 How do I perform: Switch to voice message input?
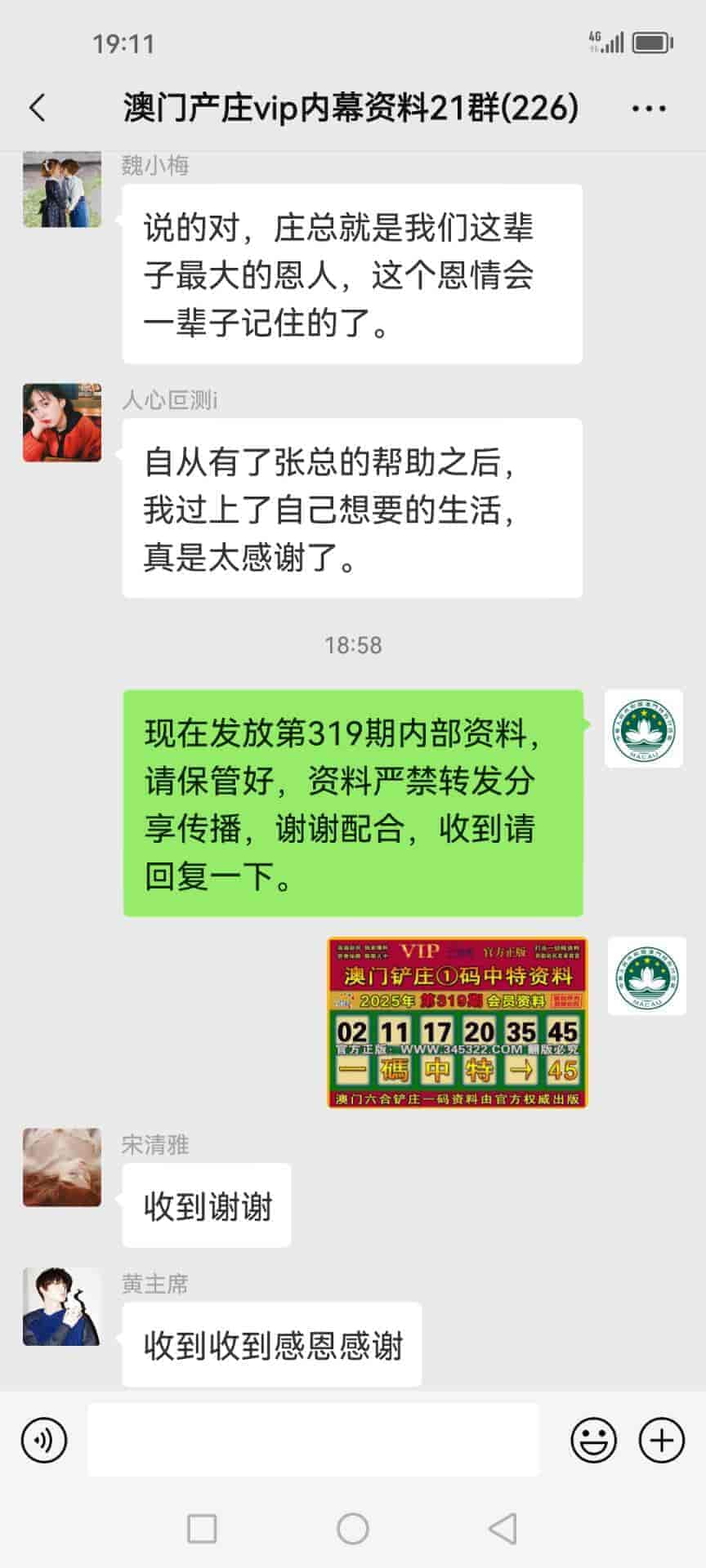pyautogui.click(x=44, y=1440)
